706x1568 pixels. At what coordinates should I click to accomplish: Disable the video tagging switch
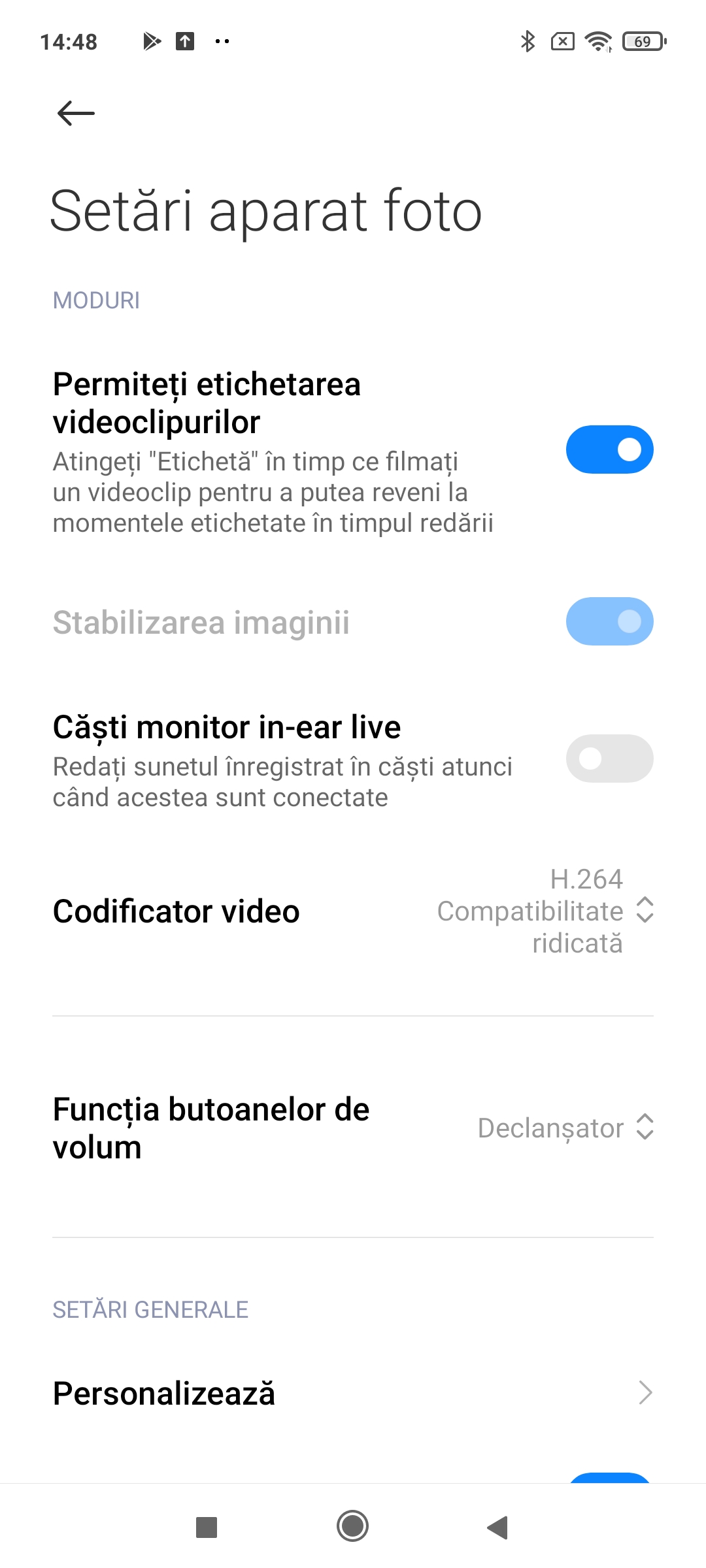(609, 449)
